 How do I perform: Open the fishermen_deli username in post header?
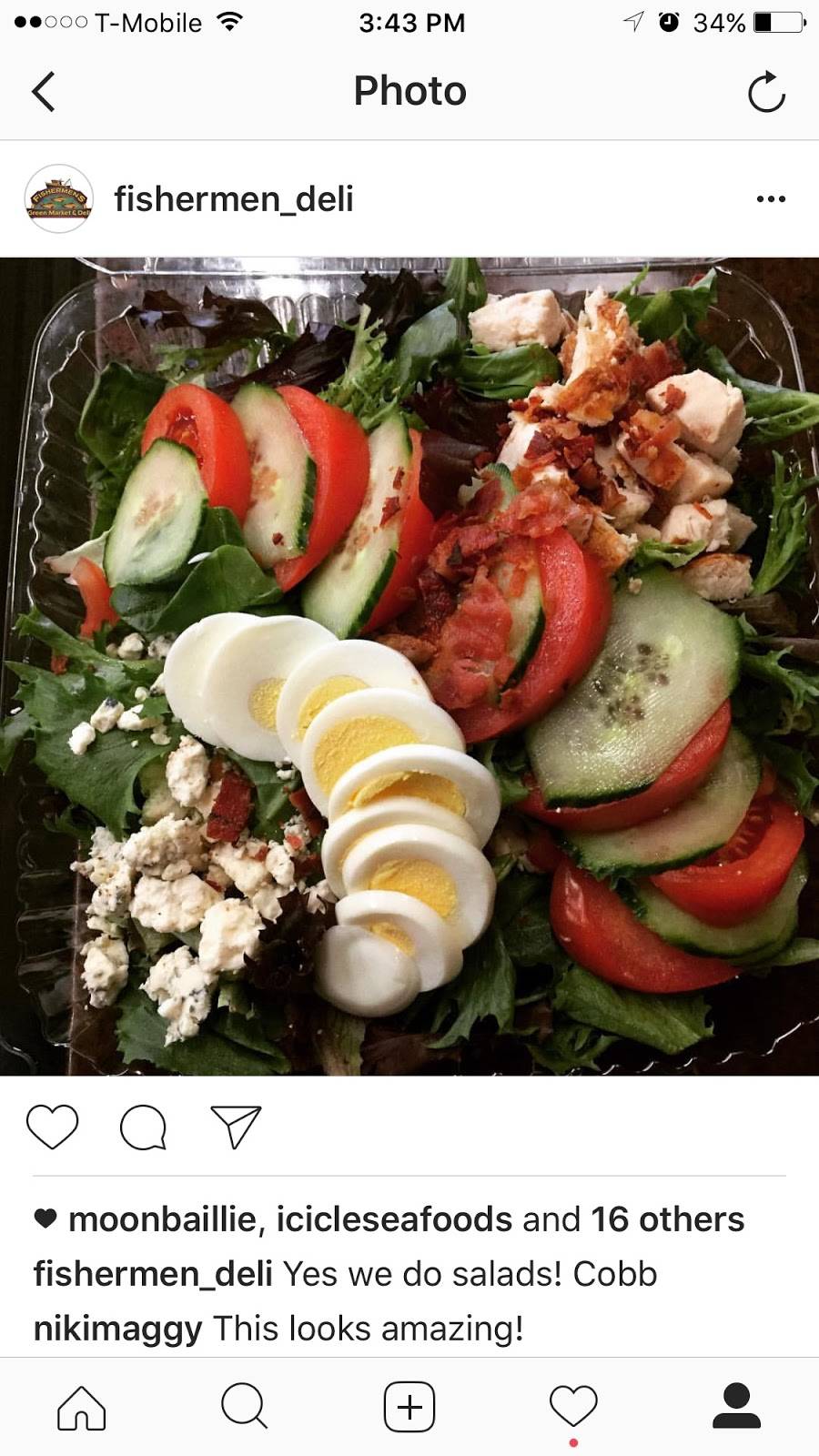click(233, 199)
